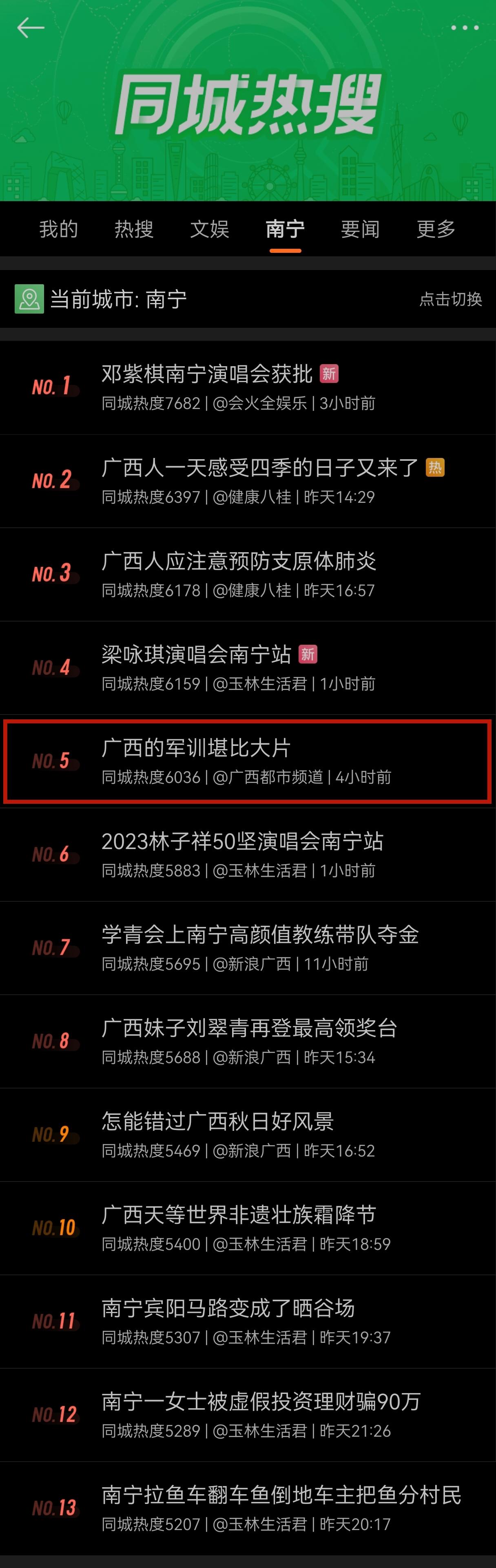Go back using the top-left arrow
This screenshot has height=1568, width=496.
click(31, 27)
